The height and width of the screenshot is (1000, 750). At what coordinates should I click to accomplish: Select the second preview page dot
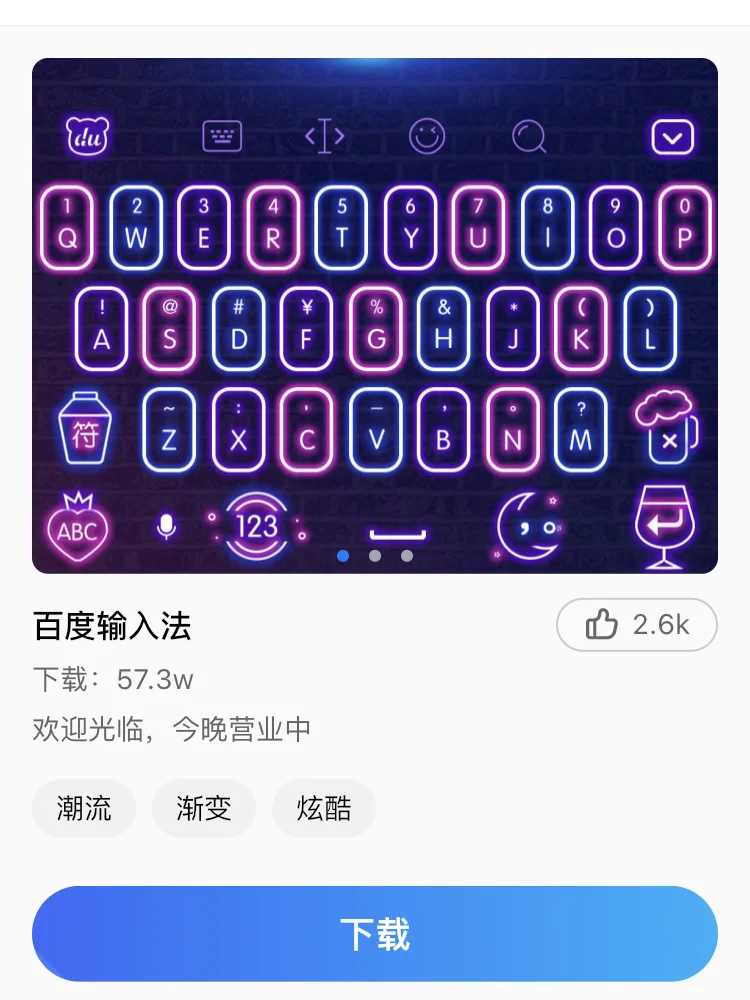[375, 555]
